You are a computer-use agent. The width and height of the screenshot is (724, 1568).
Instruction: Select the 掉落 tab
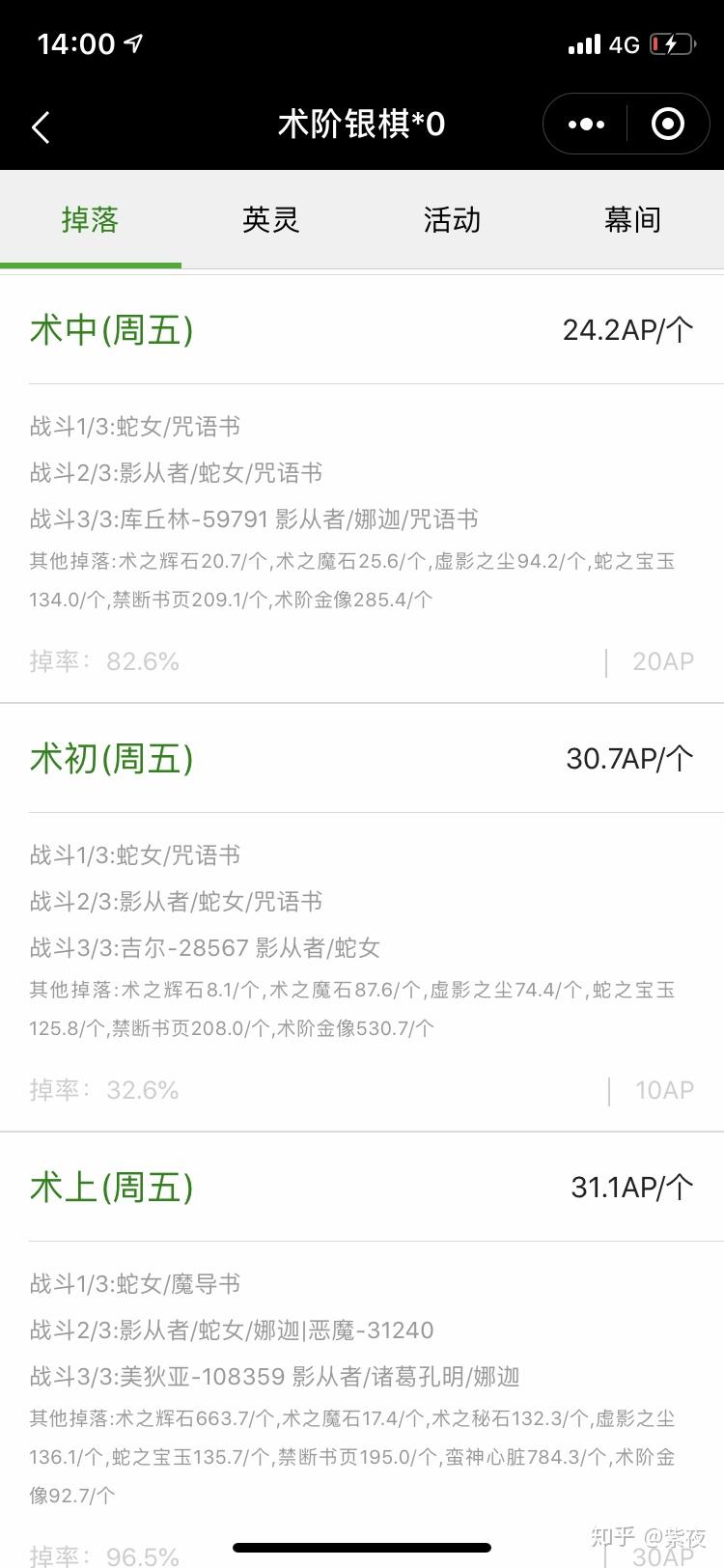90,220
